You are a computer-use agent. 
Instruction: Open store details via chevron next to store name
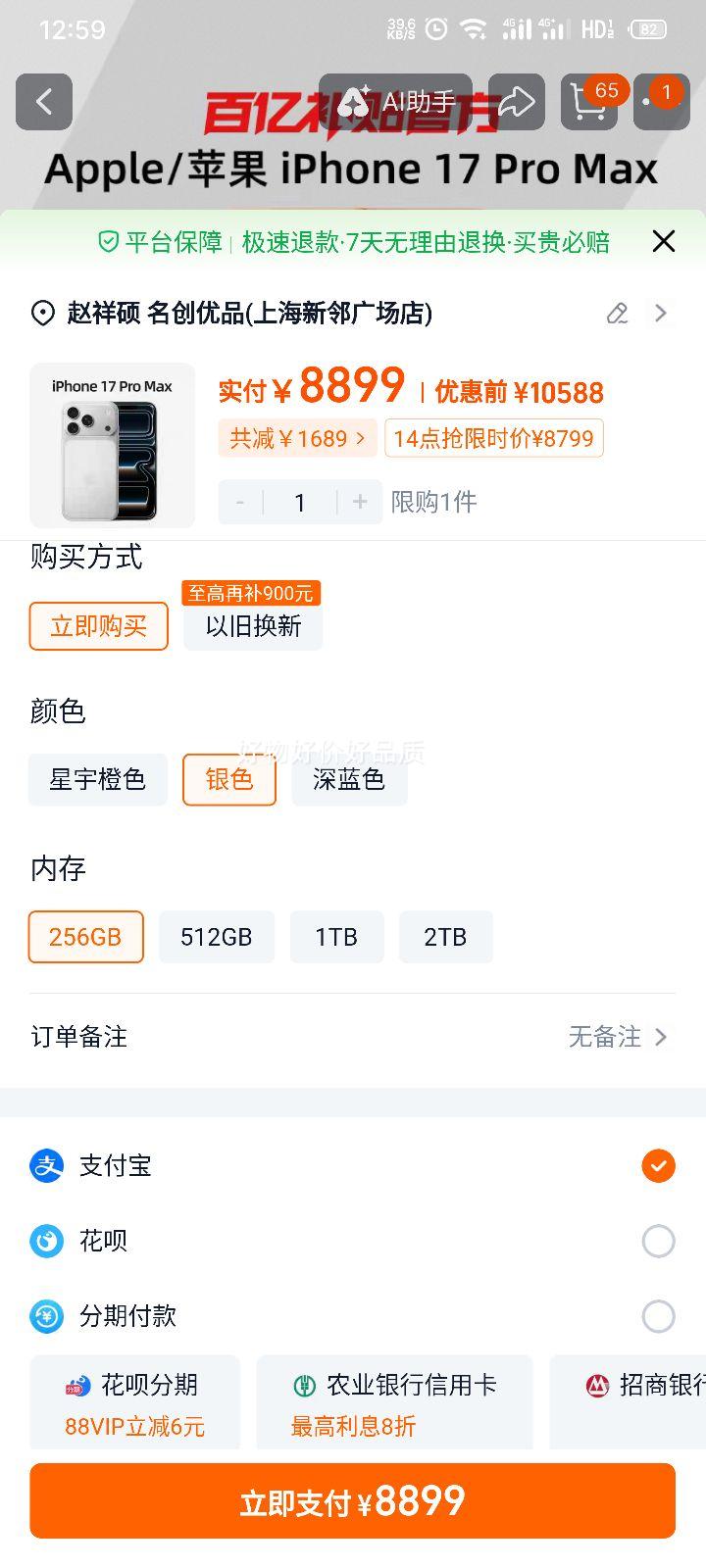point(661,314)
